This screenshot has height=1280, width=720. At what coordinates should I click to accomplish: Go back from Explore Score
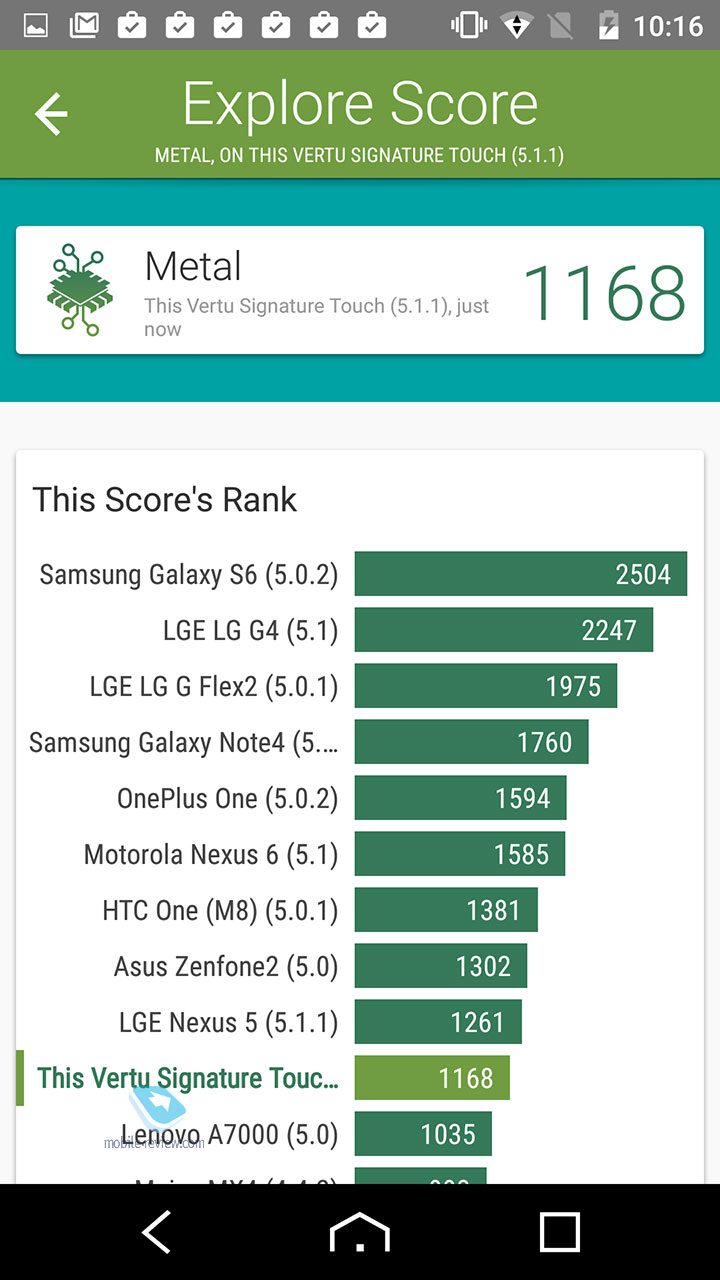(x=51, y=114)
